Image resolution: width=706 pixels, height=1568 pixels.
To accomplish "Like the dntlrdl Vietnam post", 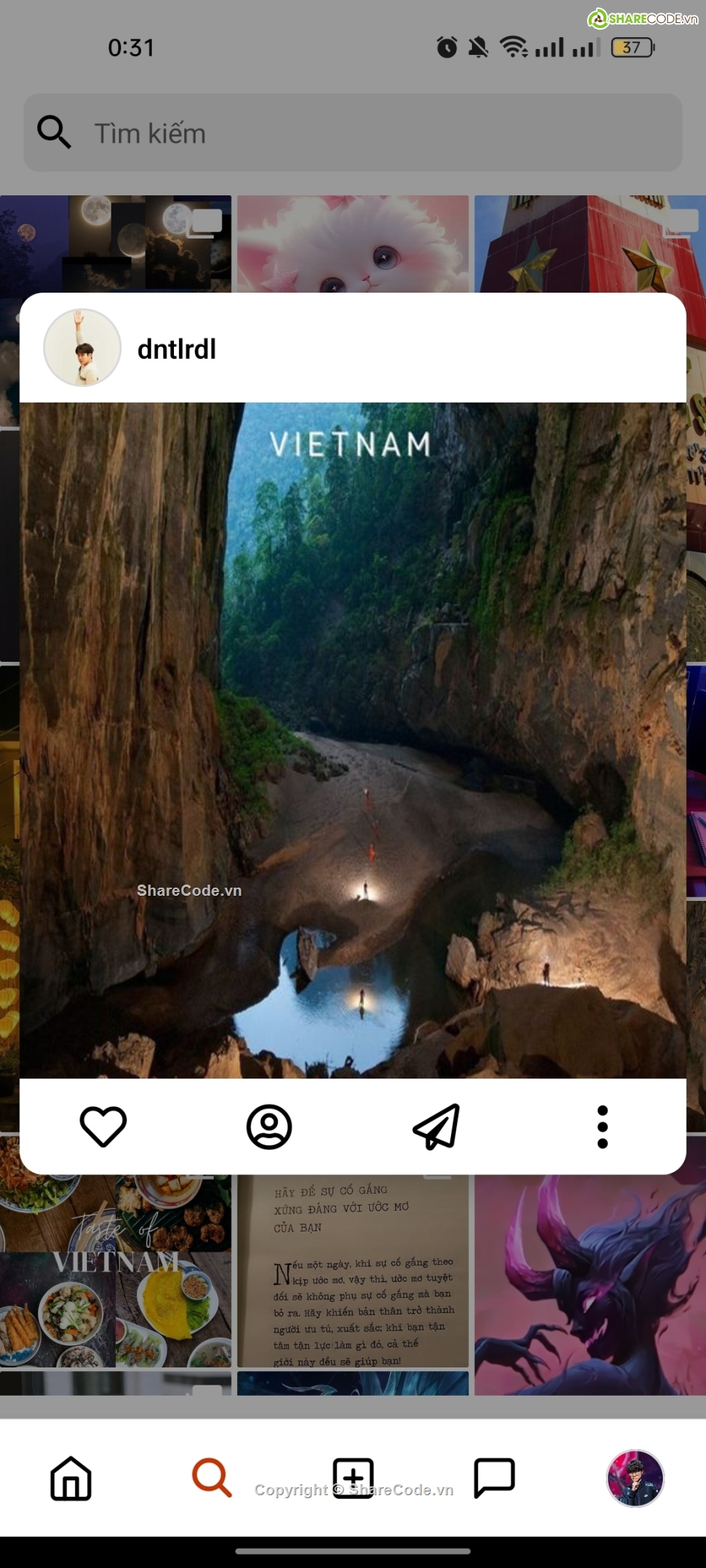I will point(103,1126).
